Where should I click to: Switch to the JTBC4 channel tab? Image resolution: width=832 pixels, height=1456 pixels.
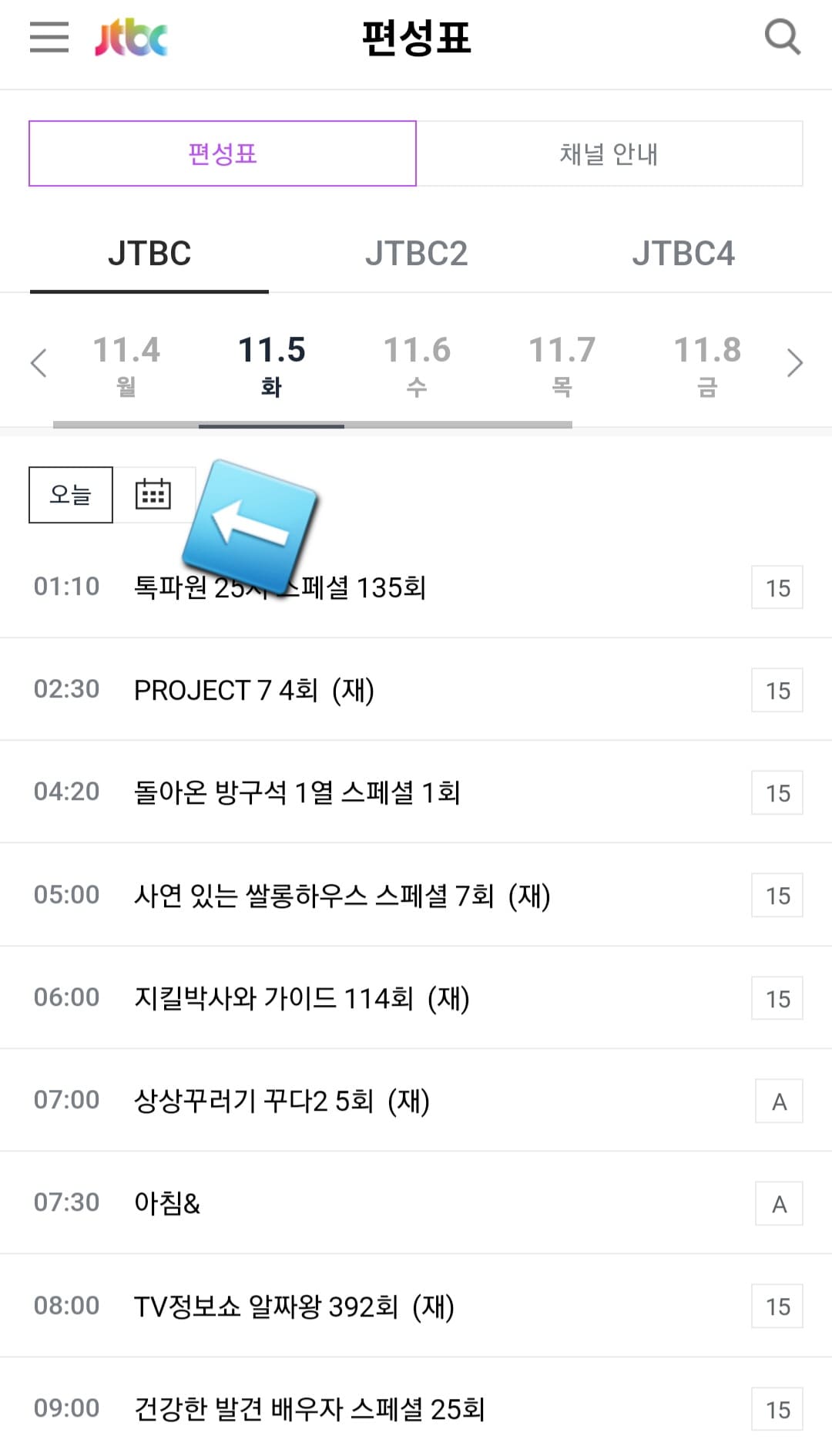pos(686,254)
